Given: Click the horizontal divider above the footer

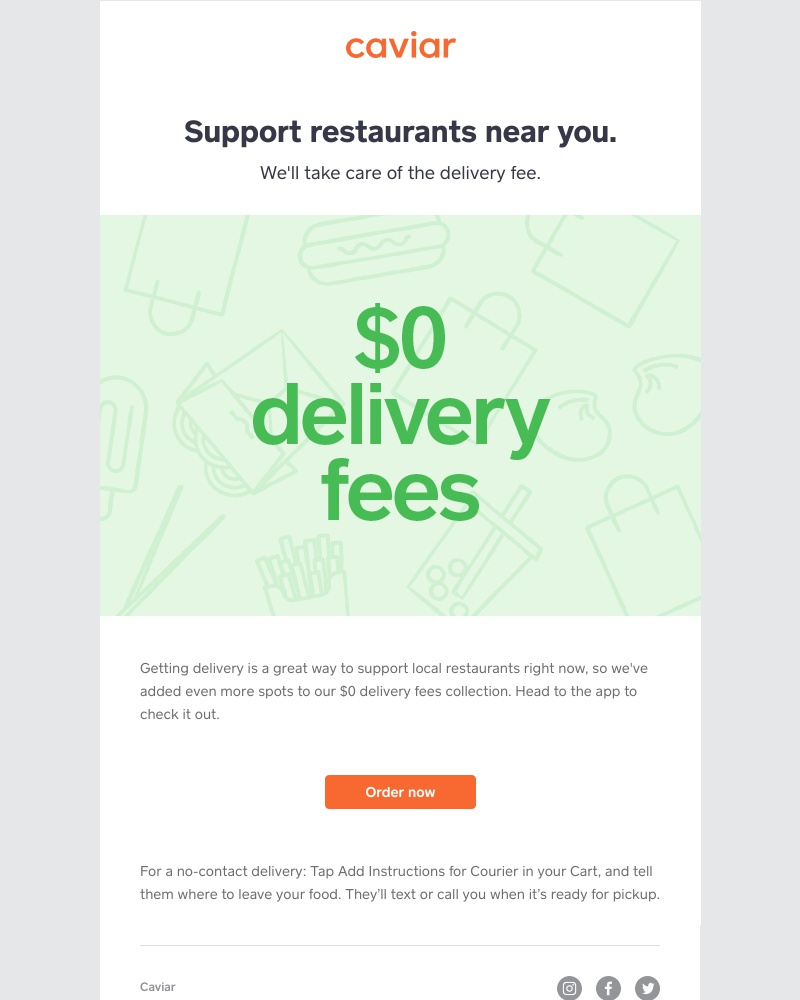Looking at the screenshot, I should click(x=400, y=941).
